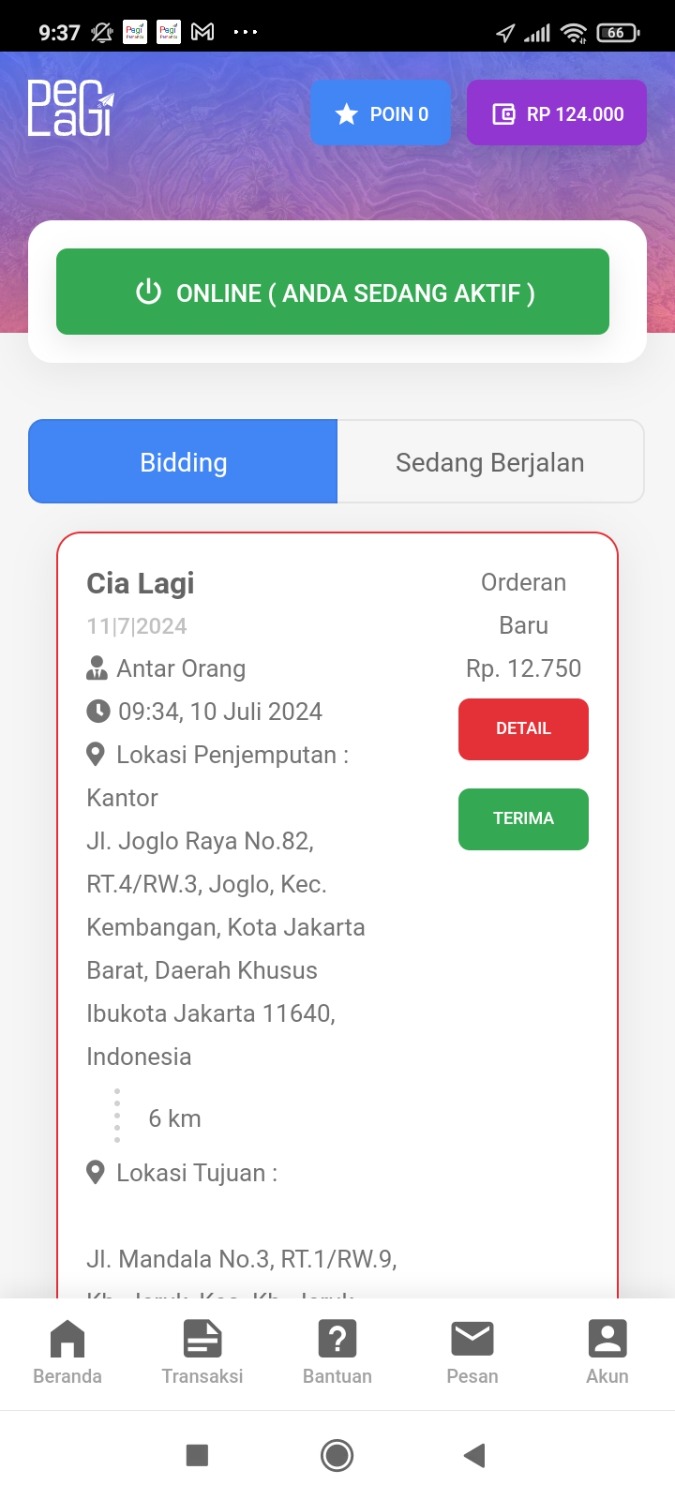
Task: Toggle the ONLINE active status button
Action: [332, 292]
